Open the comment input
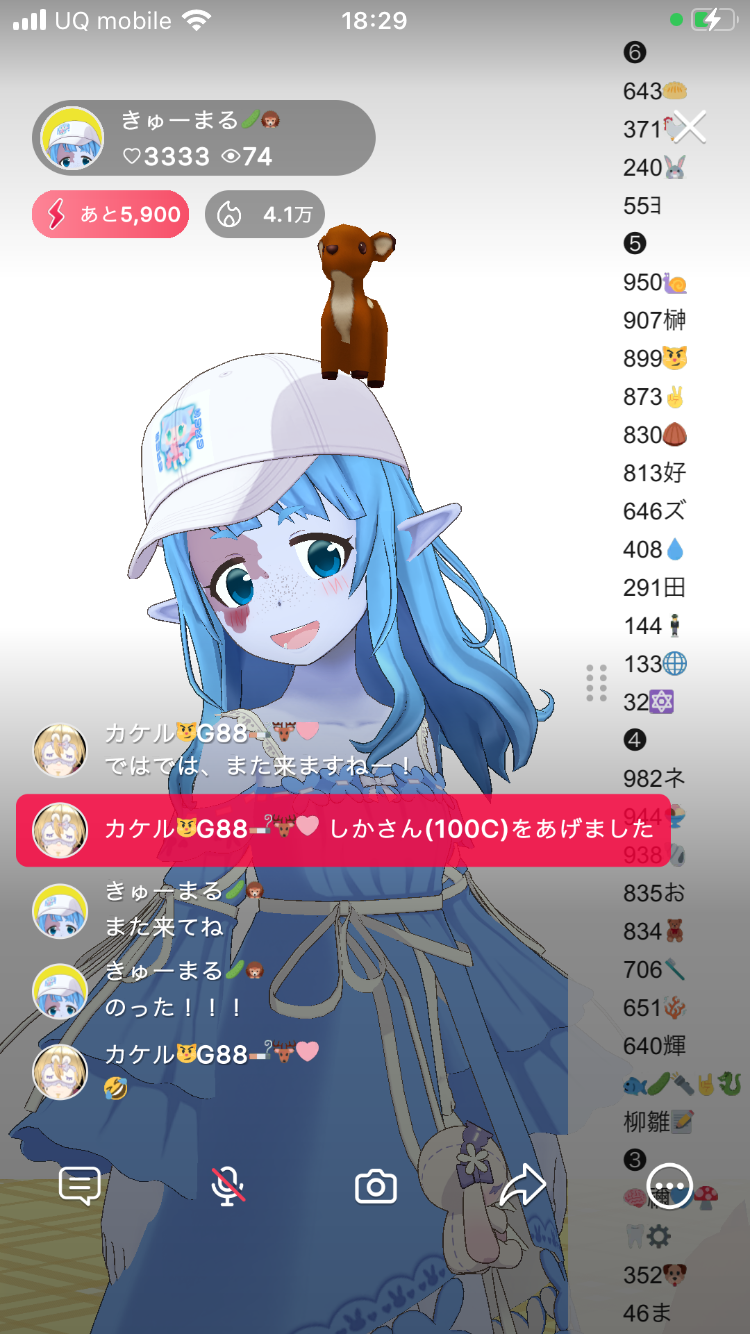 tap(80, 1187)
